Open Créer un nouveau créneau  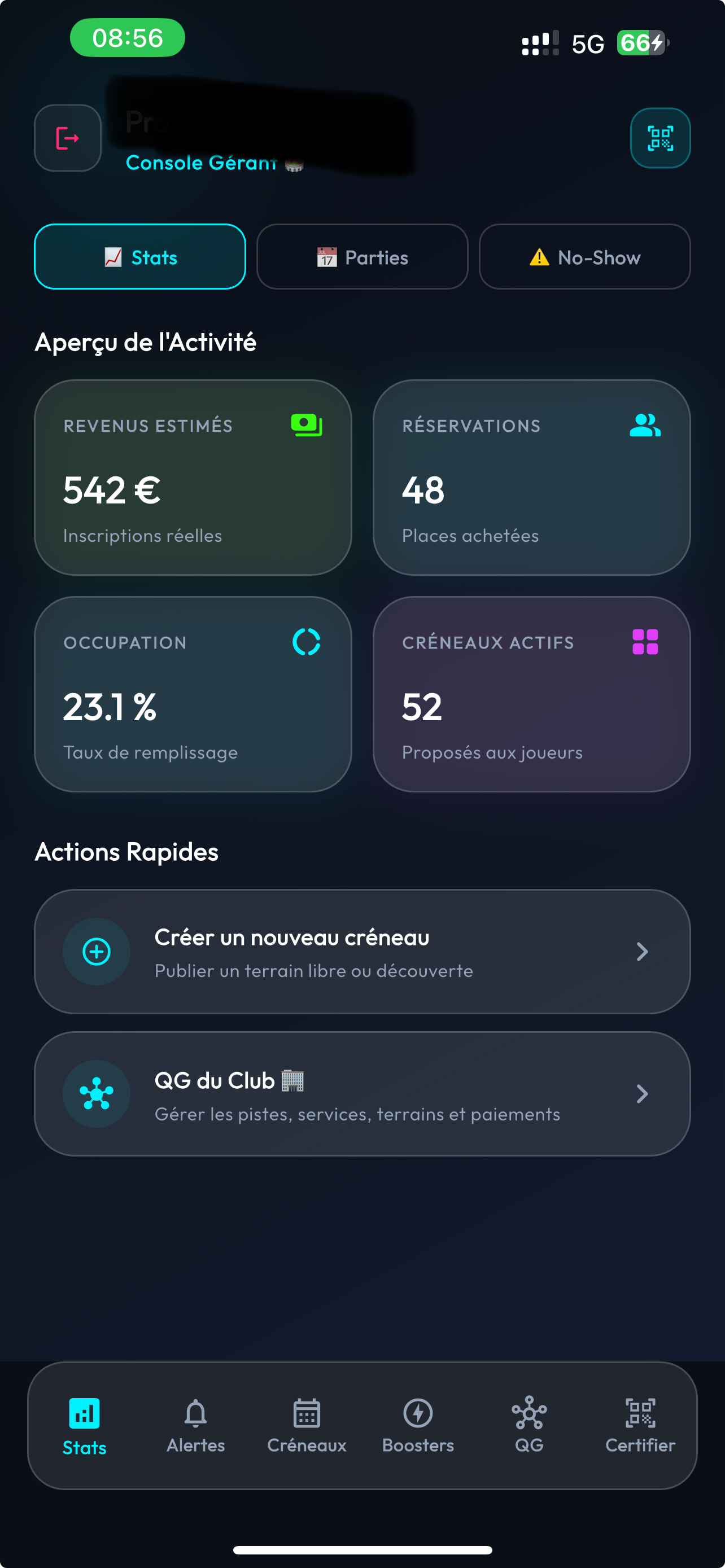pos(362,952)
